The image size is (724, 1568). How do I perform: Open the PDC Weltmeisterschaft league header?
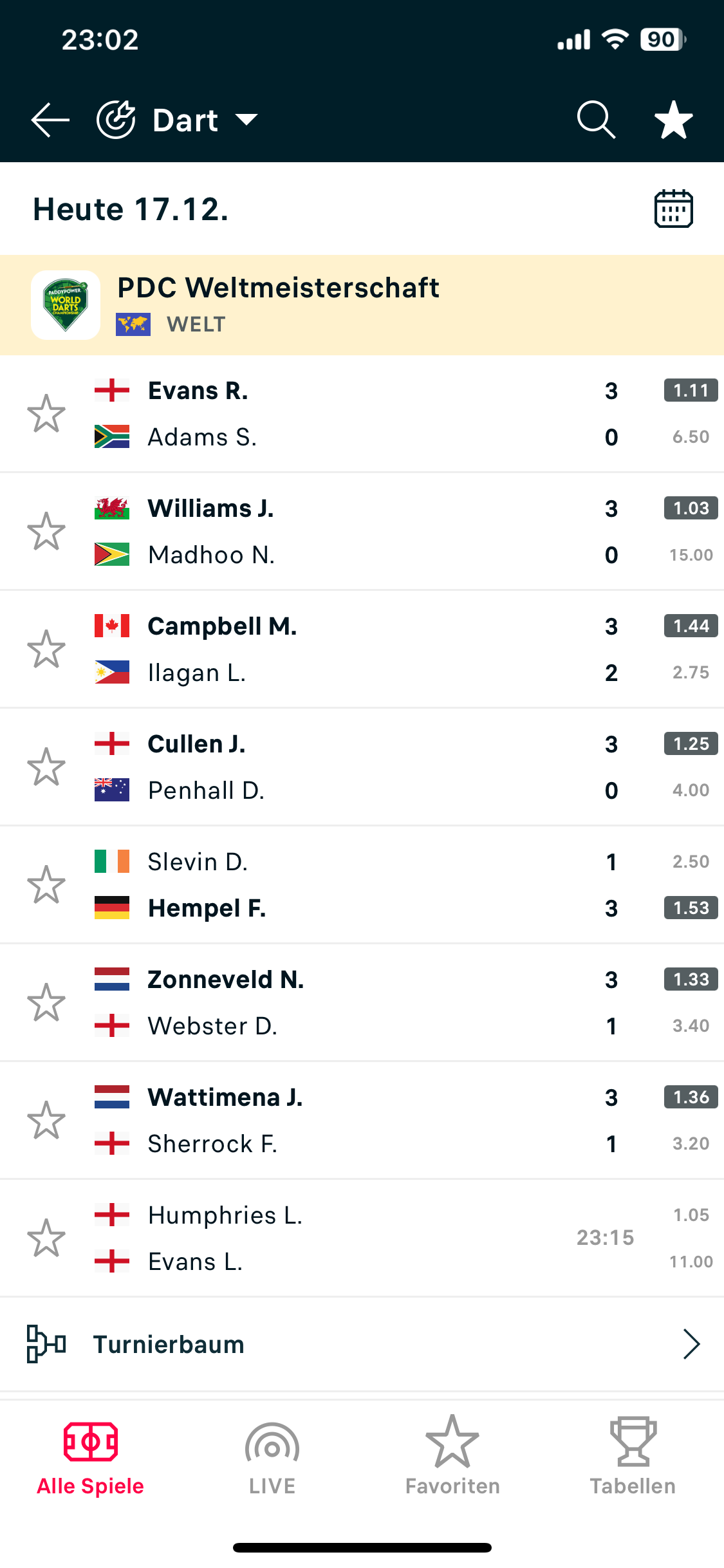[362, 305]
